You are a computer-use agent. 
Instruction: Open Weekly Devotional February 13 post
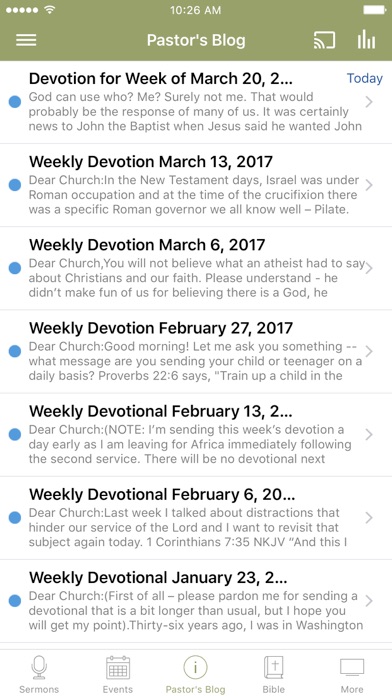[196, 435]
